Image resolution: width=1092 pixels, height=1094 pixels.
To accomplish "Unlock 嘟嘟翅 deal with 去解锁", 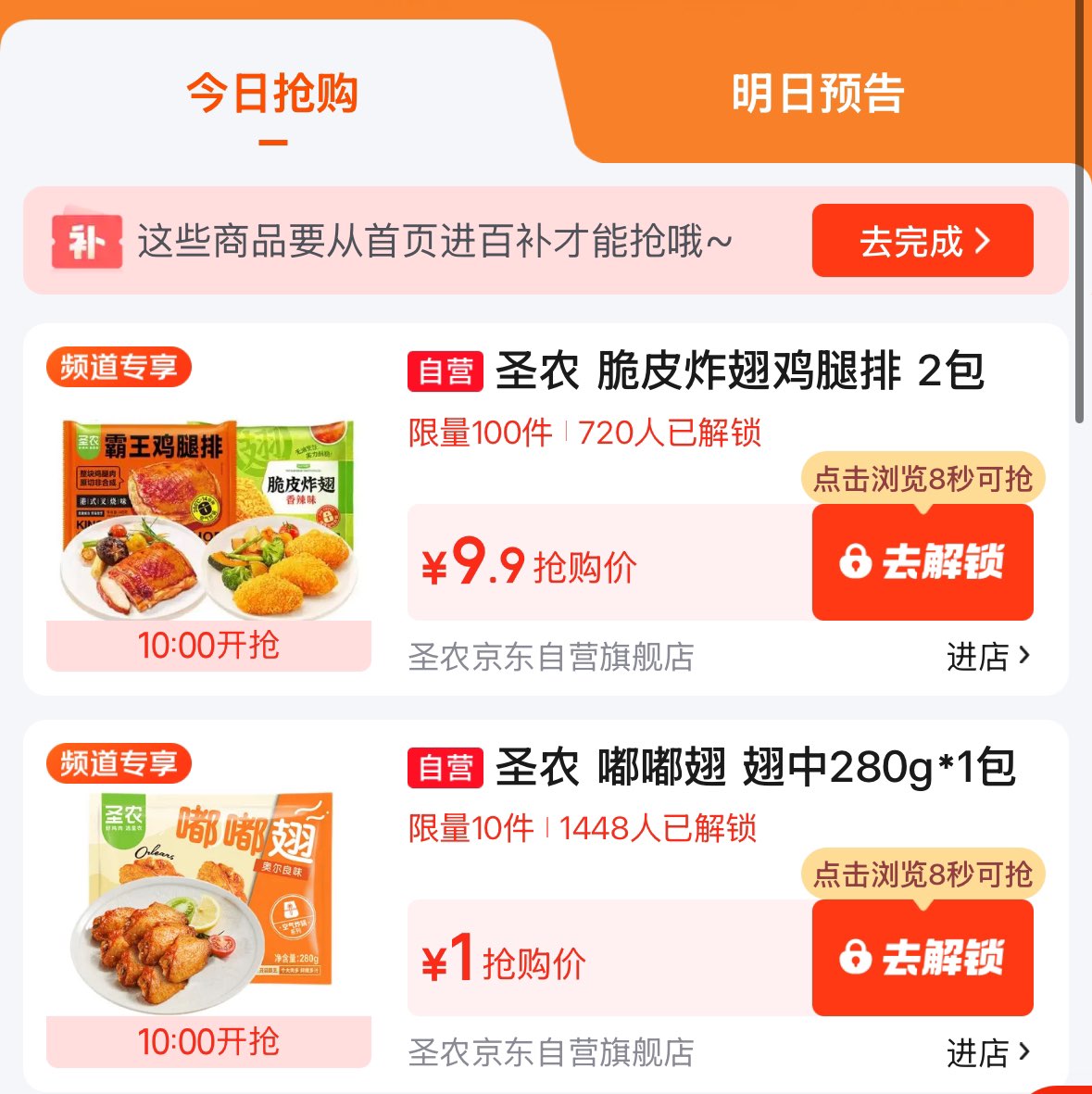I will point(922,958).
